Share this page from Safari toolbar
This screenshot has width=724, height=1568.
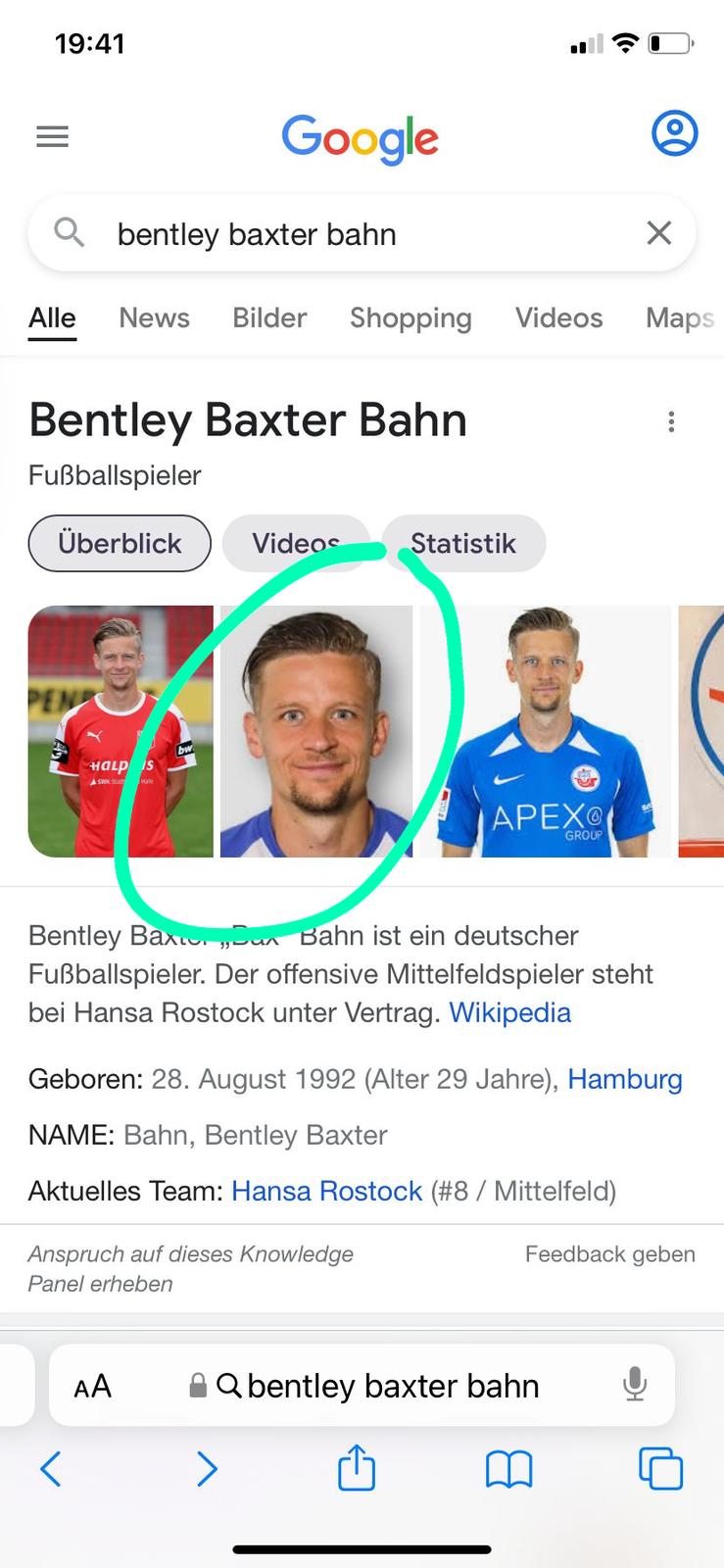point(357,1468)
